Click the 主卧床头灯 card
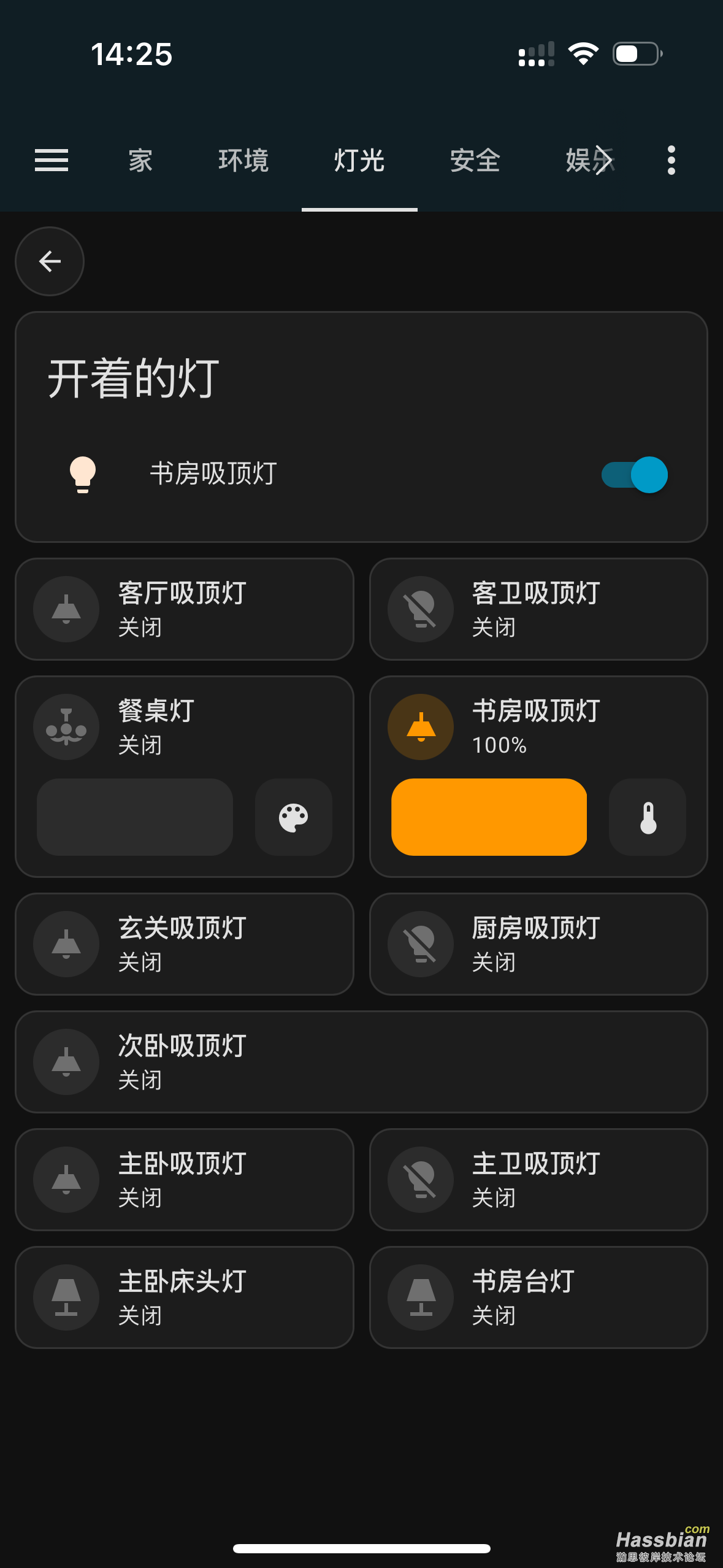 184,1297
